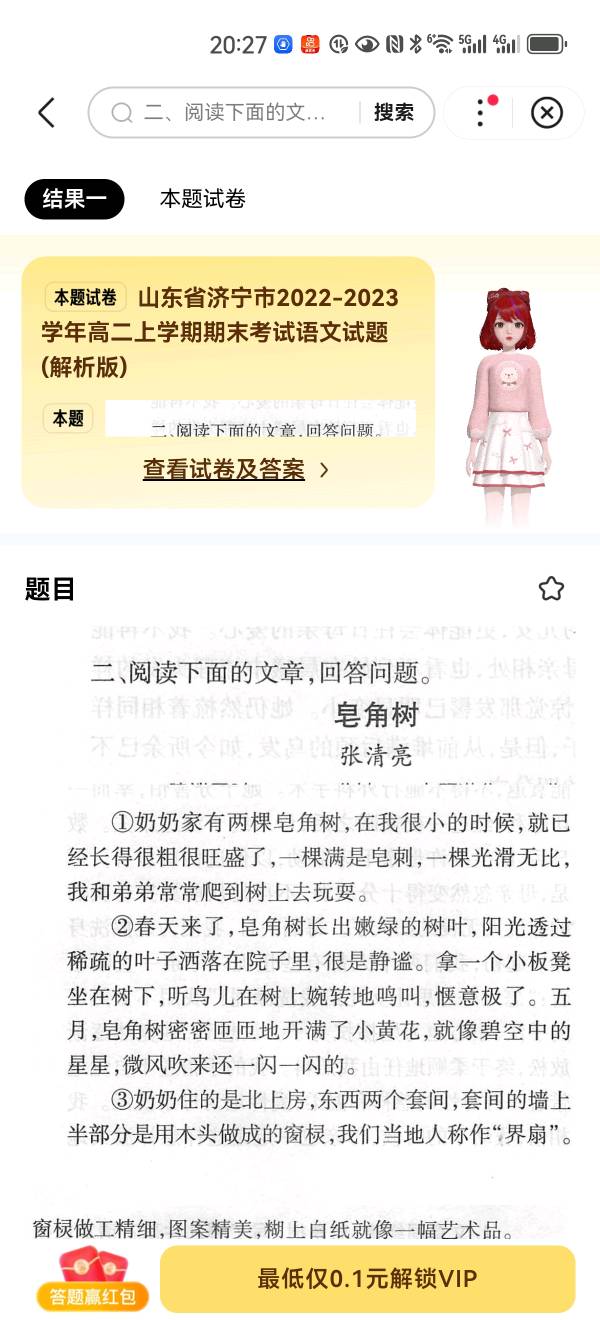Switch to the 结果一 tab
600x1320 pixels.
pyautogui.click(x=74, y=199)
